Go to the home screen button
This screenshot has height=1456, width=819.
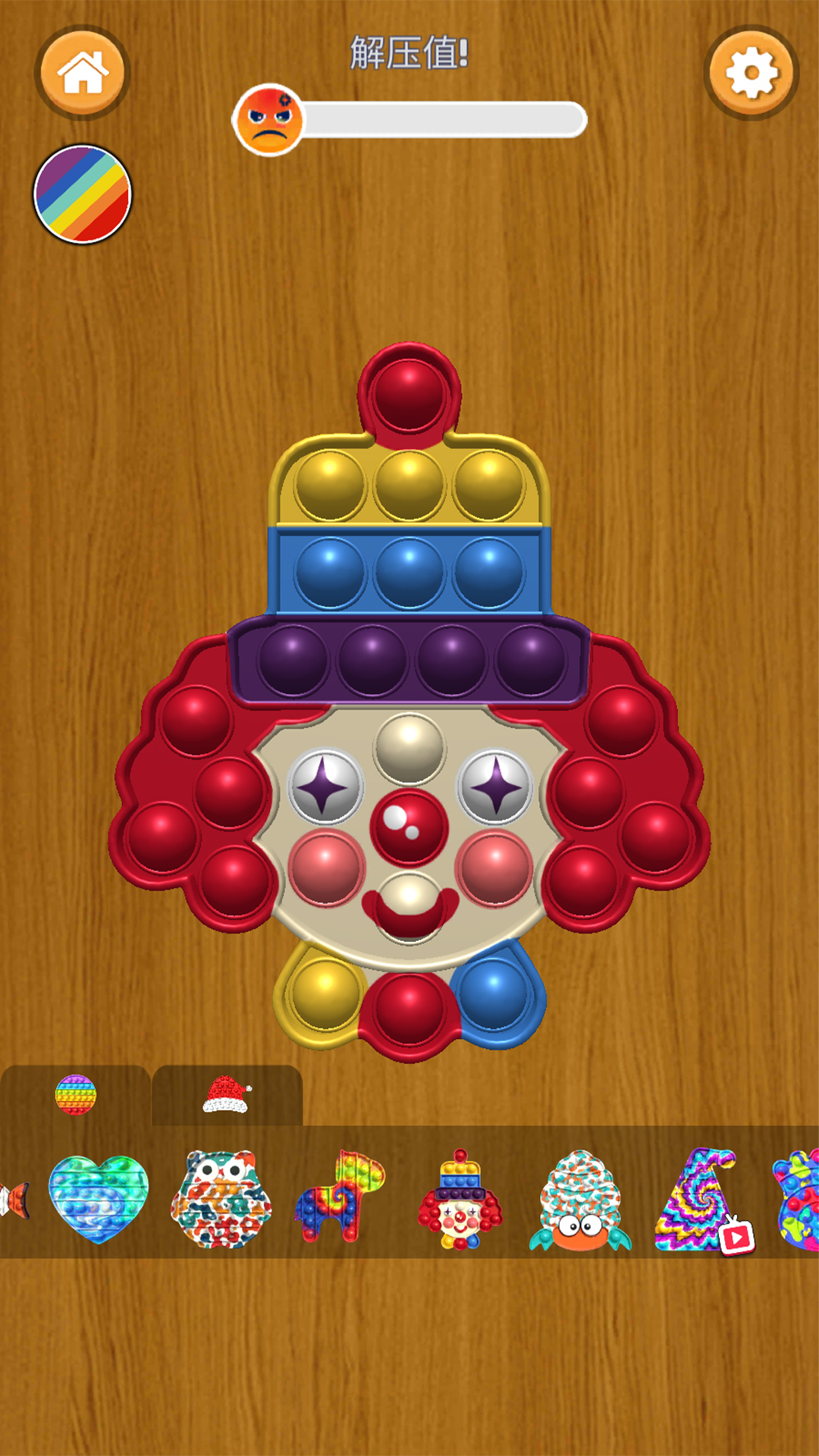tap(82, 72)
